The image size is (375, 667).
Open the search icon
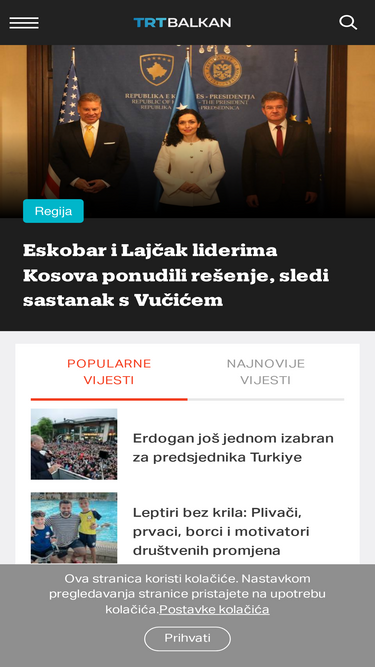pos(348,22)
